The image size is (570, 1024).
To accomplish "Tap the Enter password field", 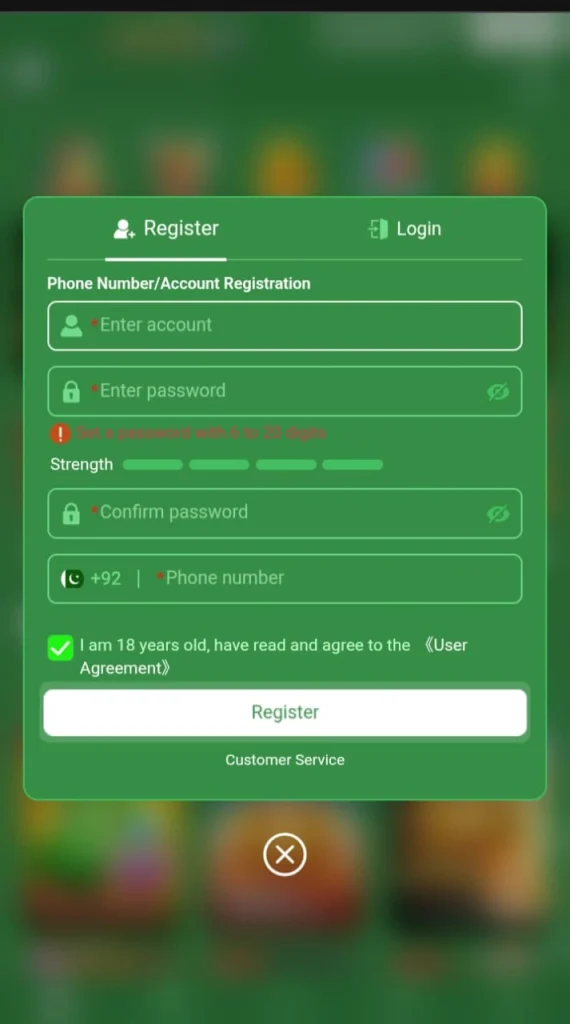I will pos(285,391).
